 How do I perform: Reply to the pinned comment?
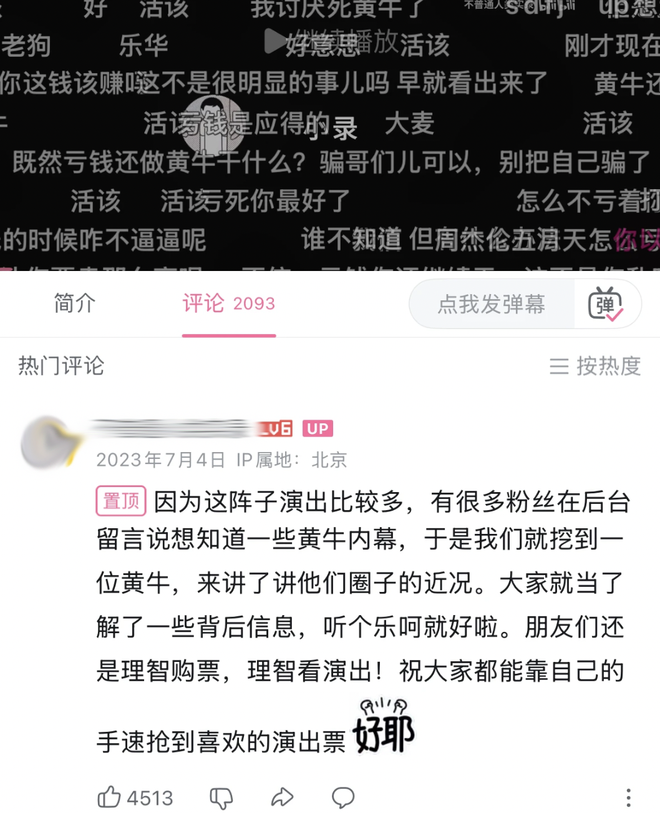pyautogui.click(x=343, y=797)
